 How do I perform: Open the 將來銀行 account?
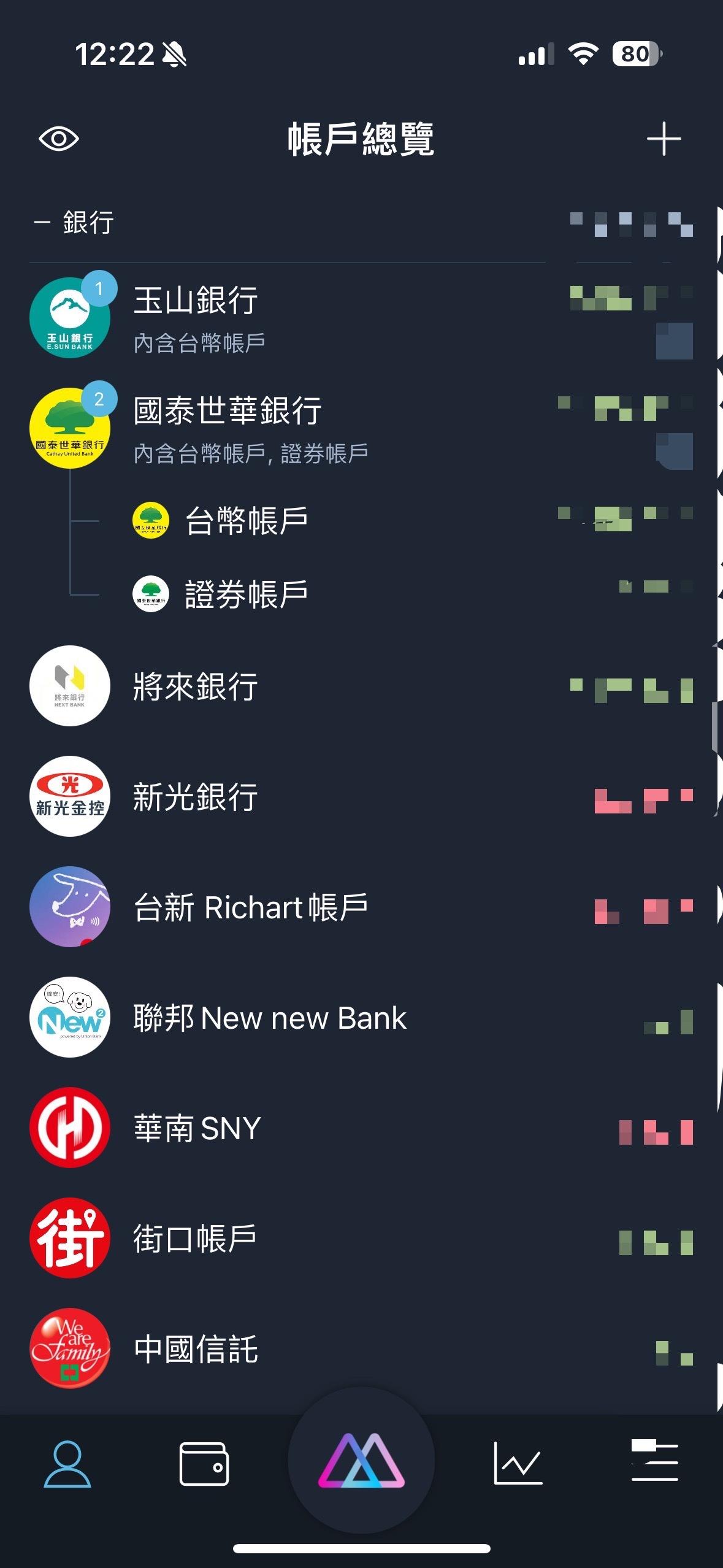point(196,686)
